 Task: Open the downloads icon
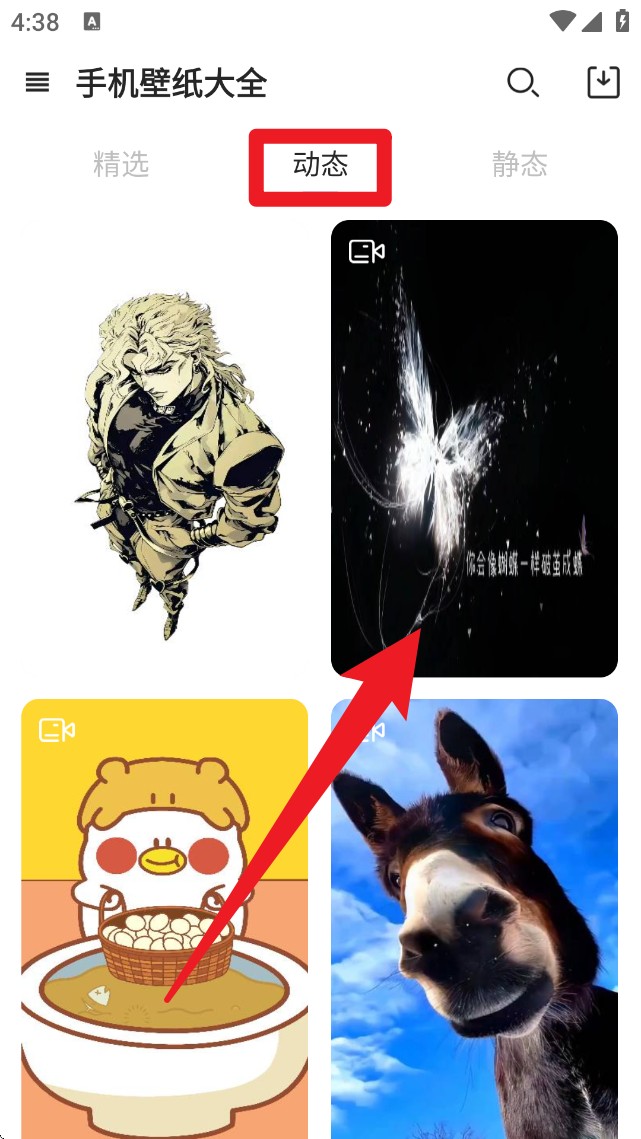603,83
